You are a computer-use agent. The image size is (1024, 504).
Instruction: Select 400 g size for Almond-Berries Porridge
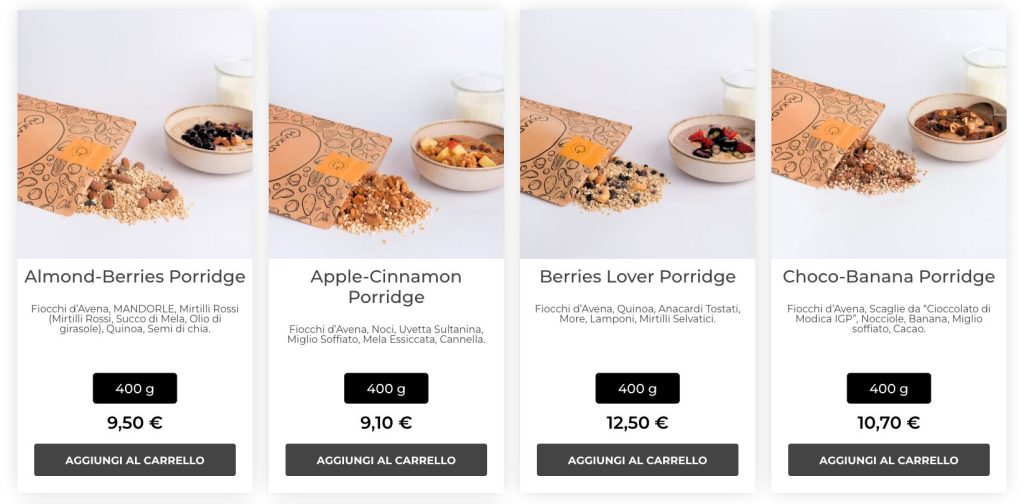click(135, 388)
